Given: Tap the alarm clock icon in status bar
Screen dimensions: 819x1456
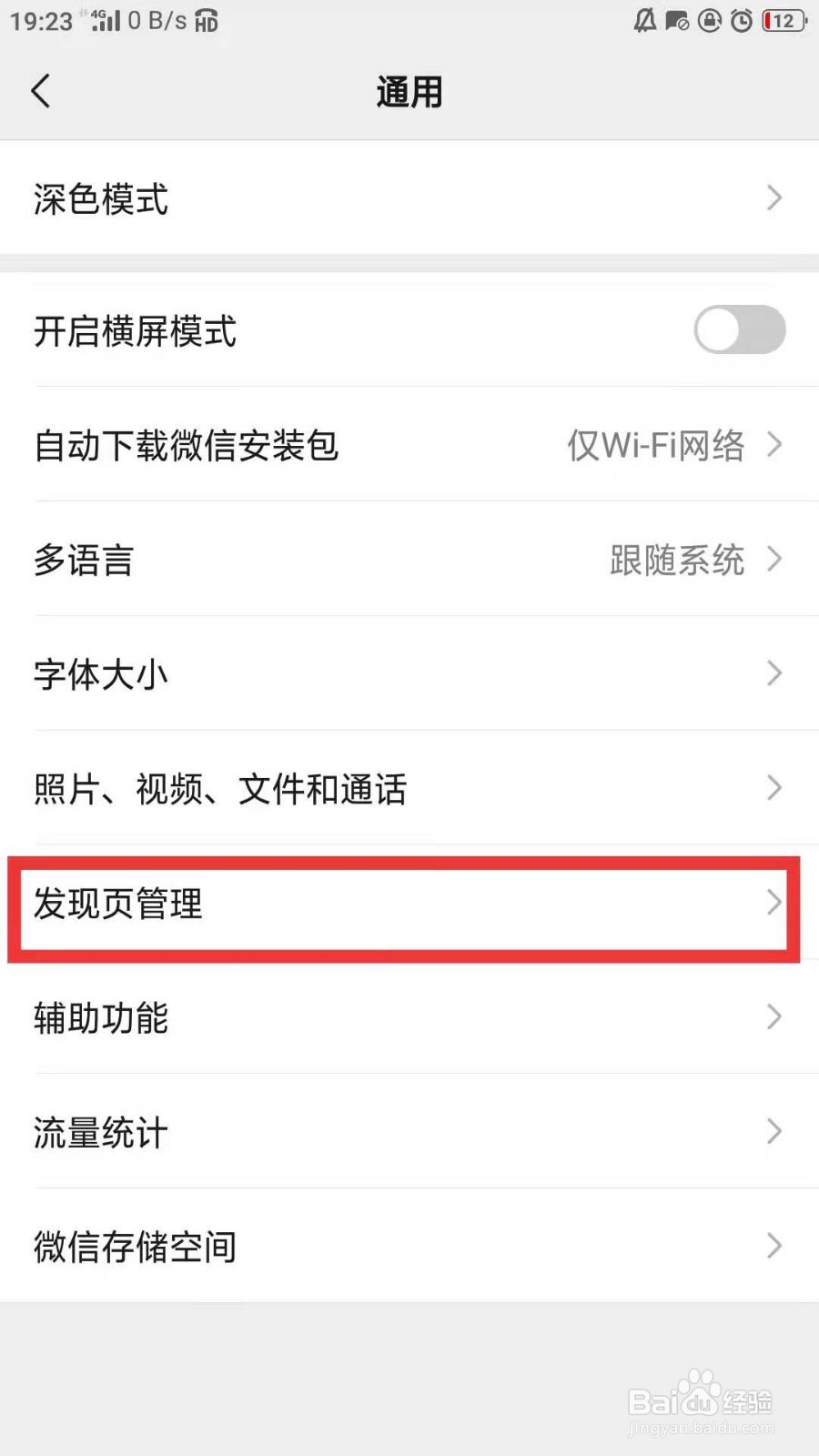Looking at the screenshot, I should (743, 22).
